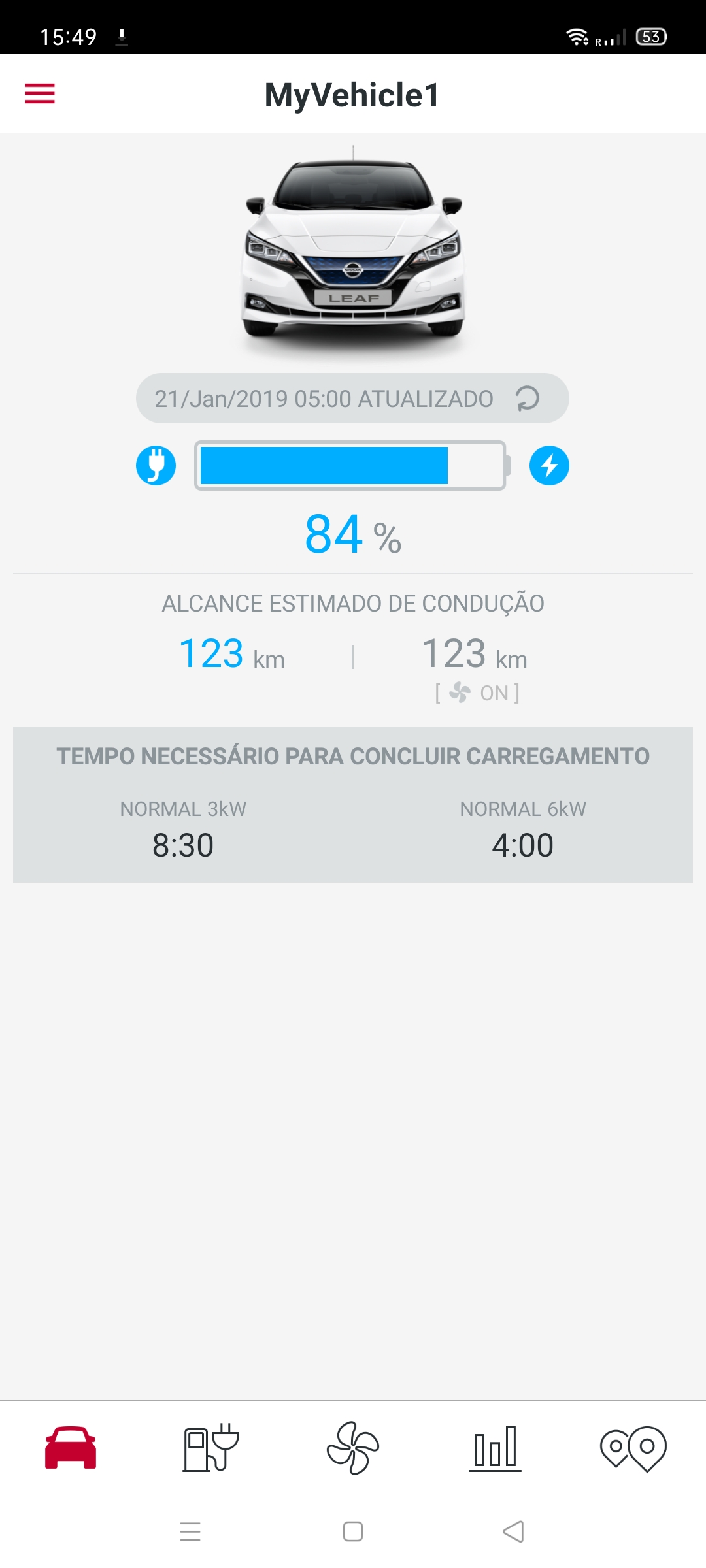Open the charging station tab
The width and height of the screenshot is (706, 1568).
[x=210, y=1448]
